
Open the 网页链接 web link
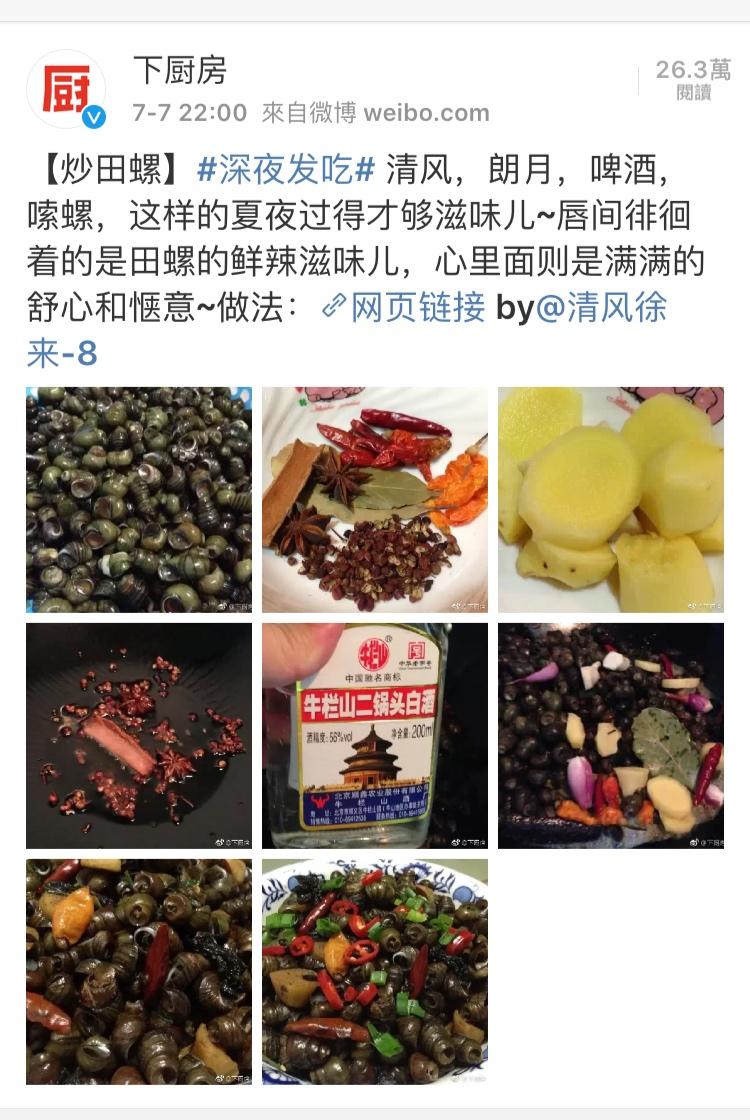point(404,307)
